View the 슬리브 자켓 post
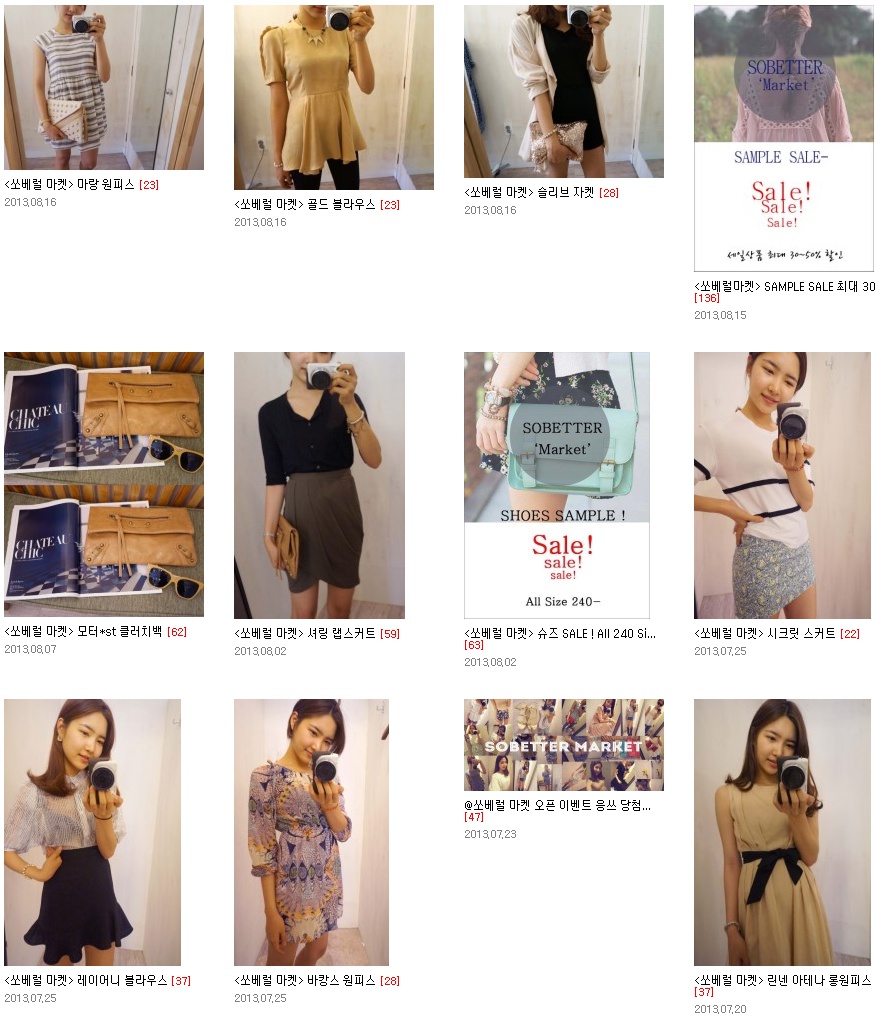This screenshot has width=875, height=1024. tap(564, 92)
